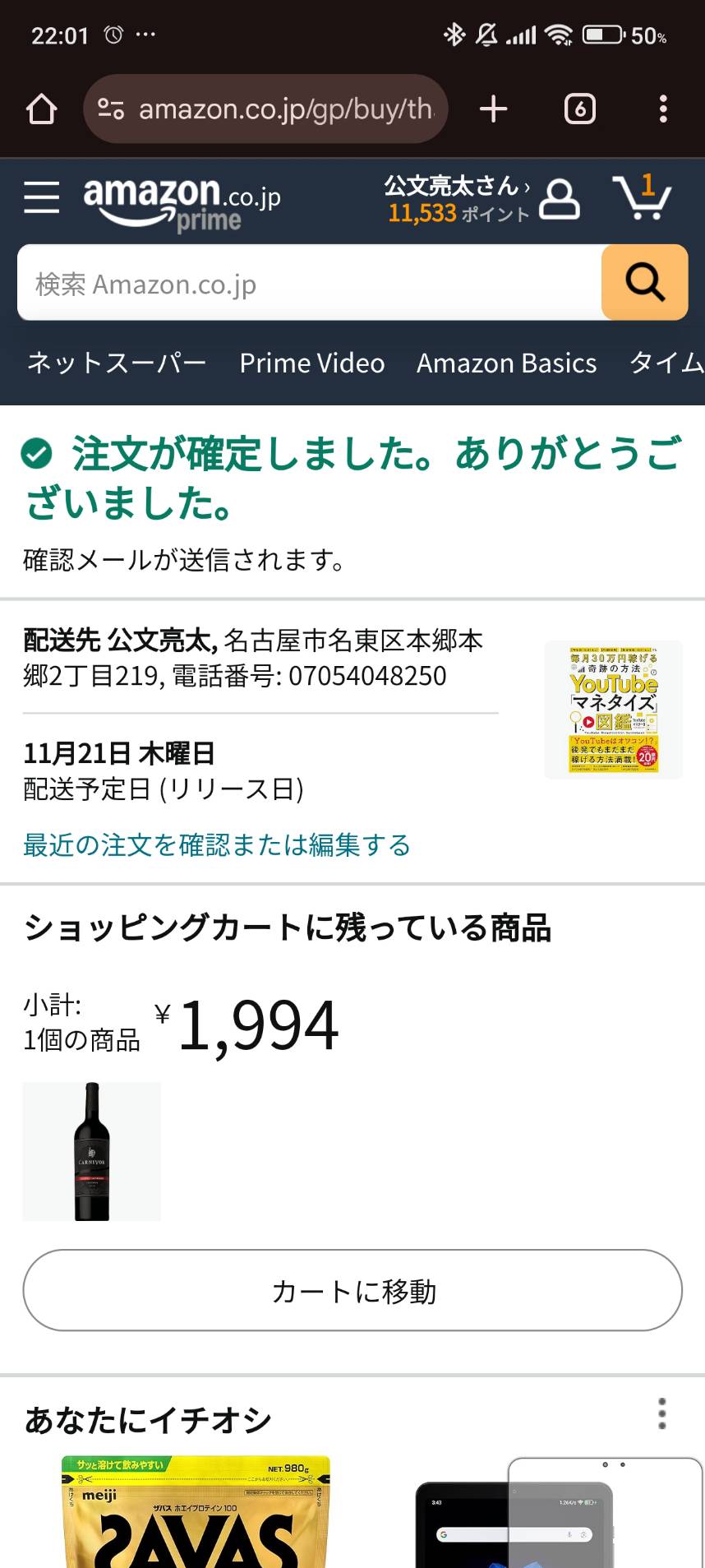The height and width of the screenshot is (1568, 705).
Task: Open the options menu beside あなたにイチオシ
Action: 662,1413
